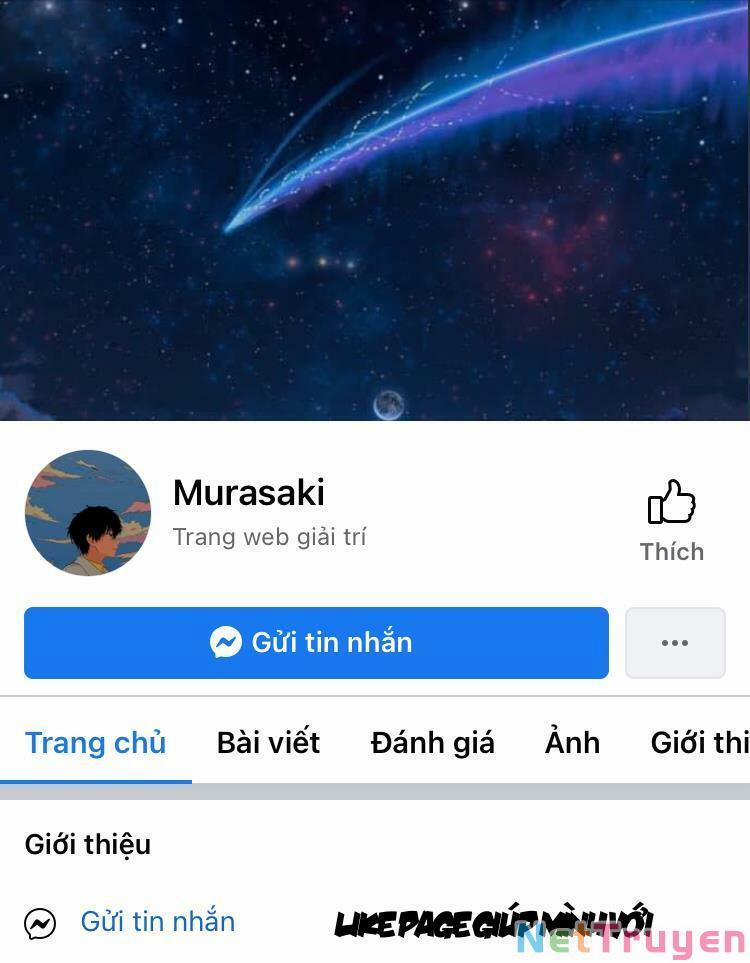This screenshot has height=963, width=750.
Task: Select the Ảnh tab
Action: pyautogui.click(x=572, y=743)
